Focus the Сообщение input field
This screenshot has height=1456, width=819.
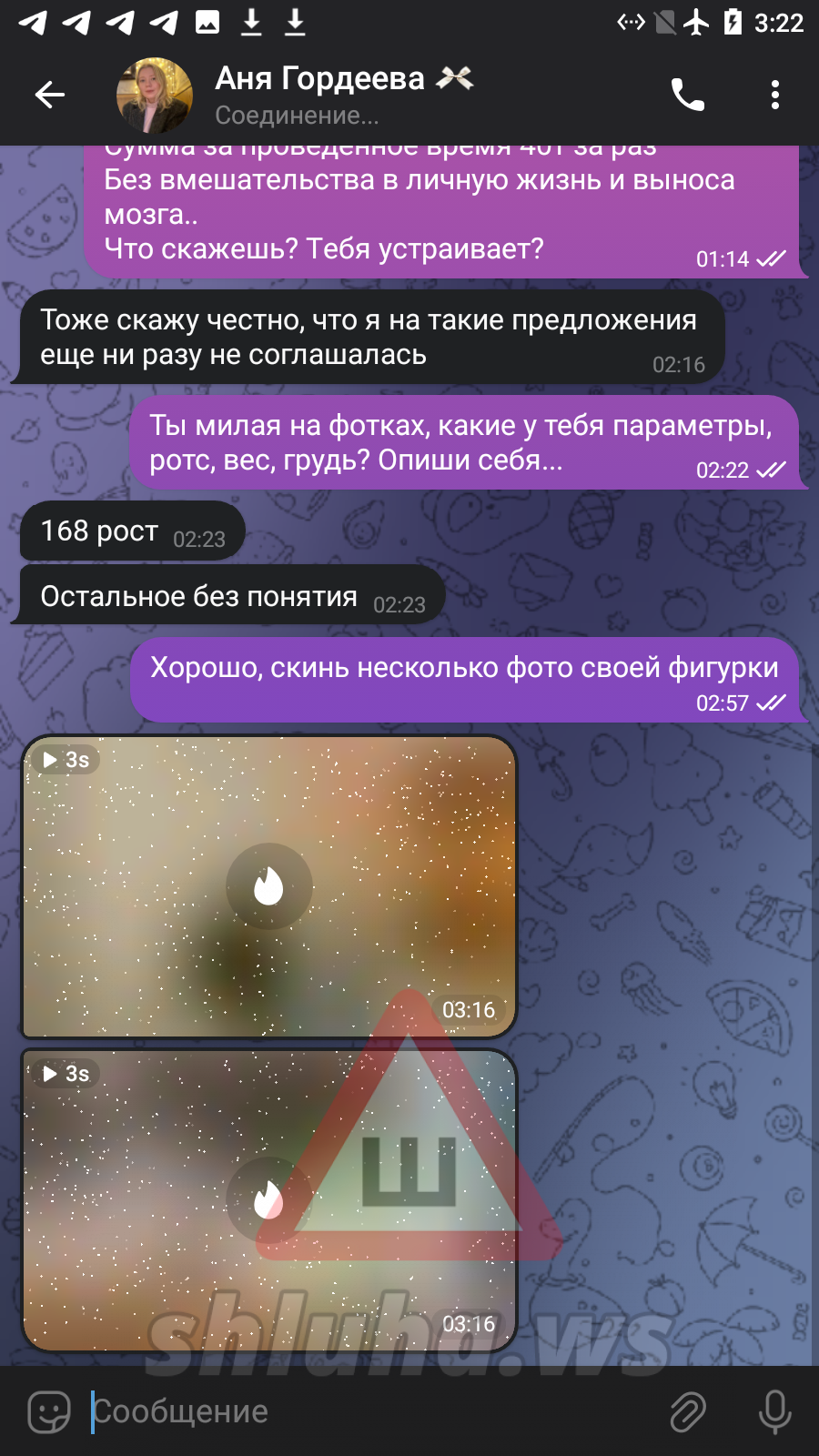(x=364, y=1411)
